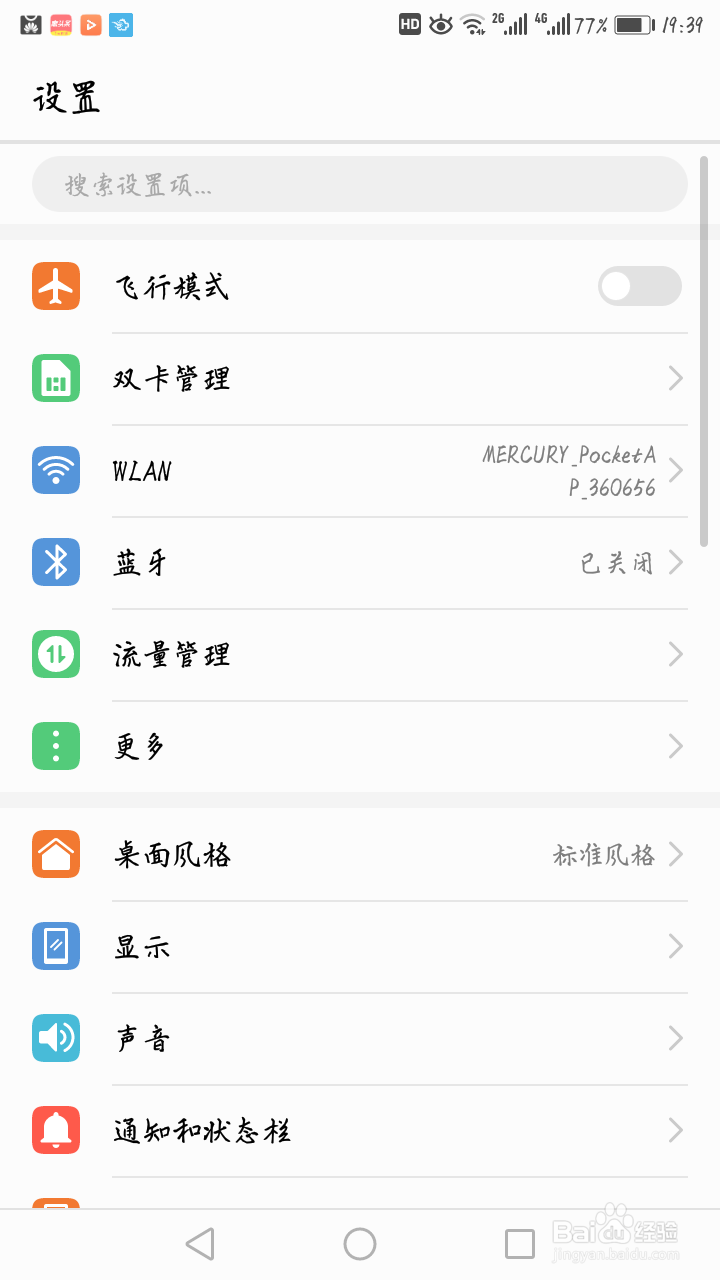Screen dimensions: 720x1280
Task: Expand the 双卡管理 chevron
Action: [x=676, y=378]
